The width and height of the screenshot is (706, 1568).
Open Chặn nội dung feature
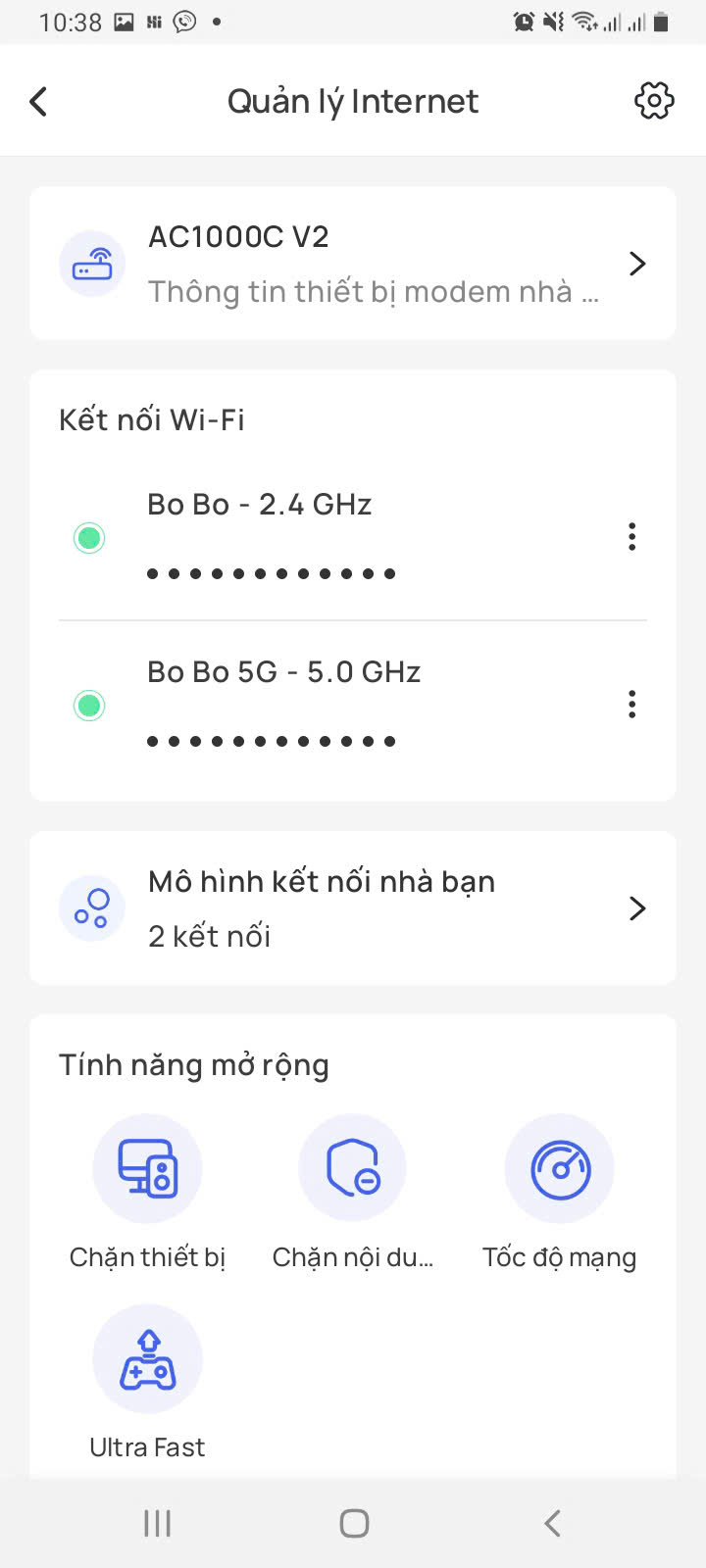[353, 1169]
